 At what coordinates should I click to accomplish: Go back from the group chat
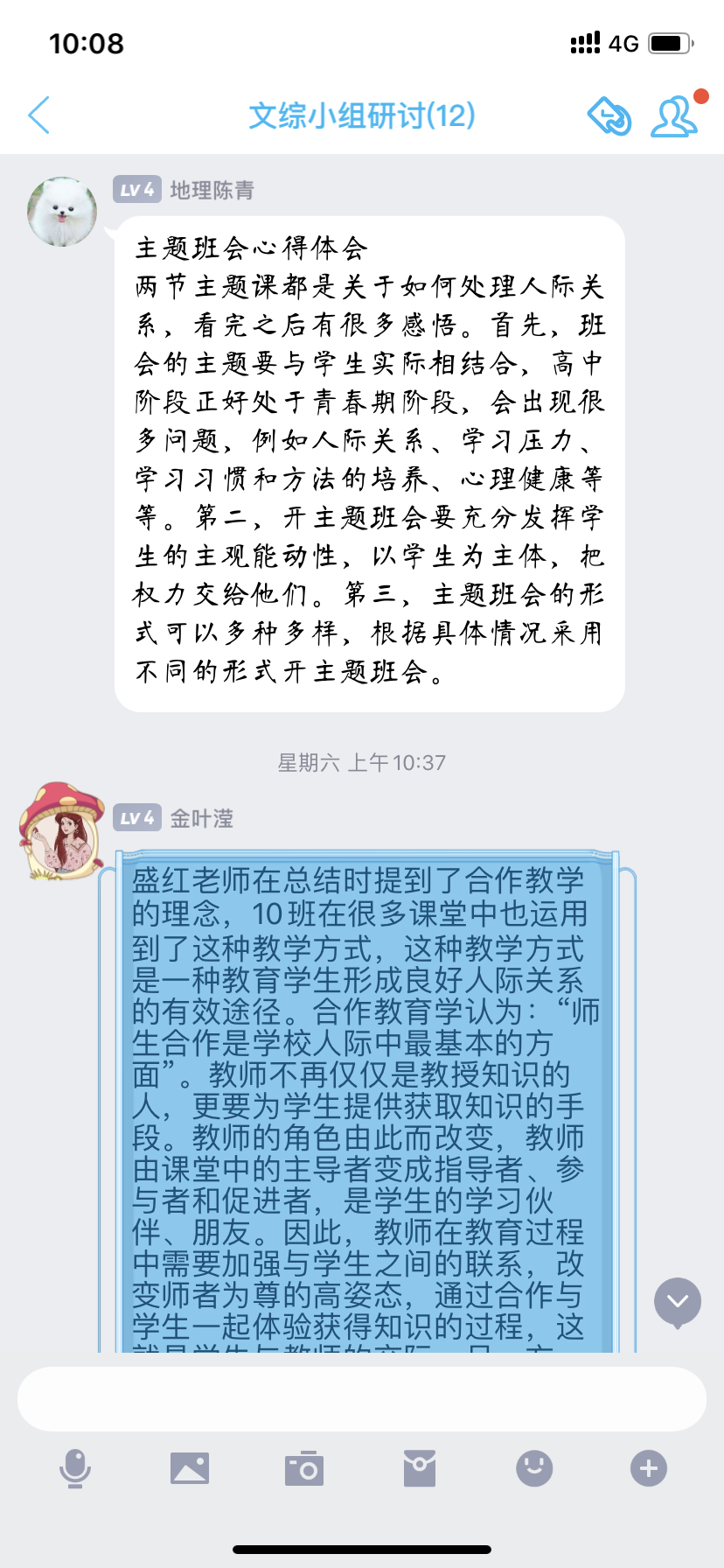tap(39, 115)
